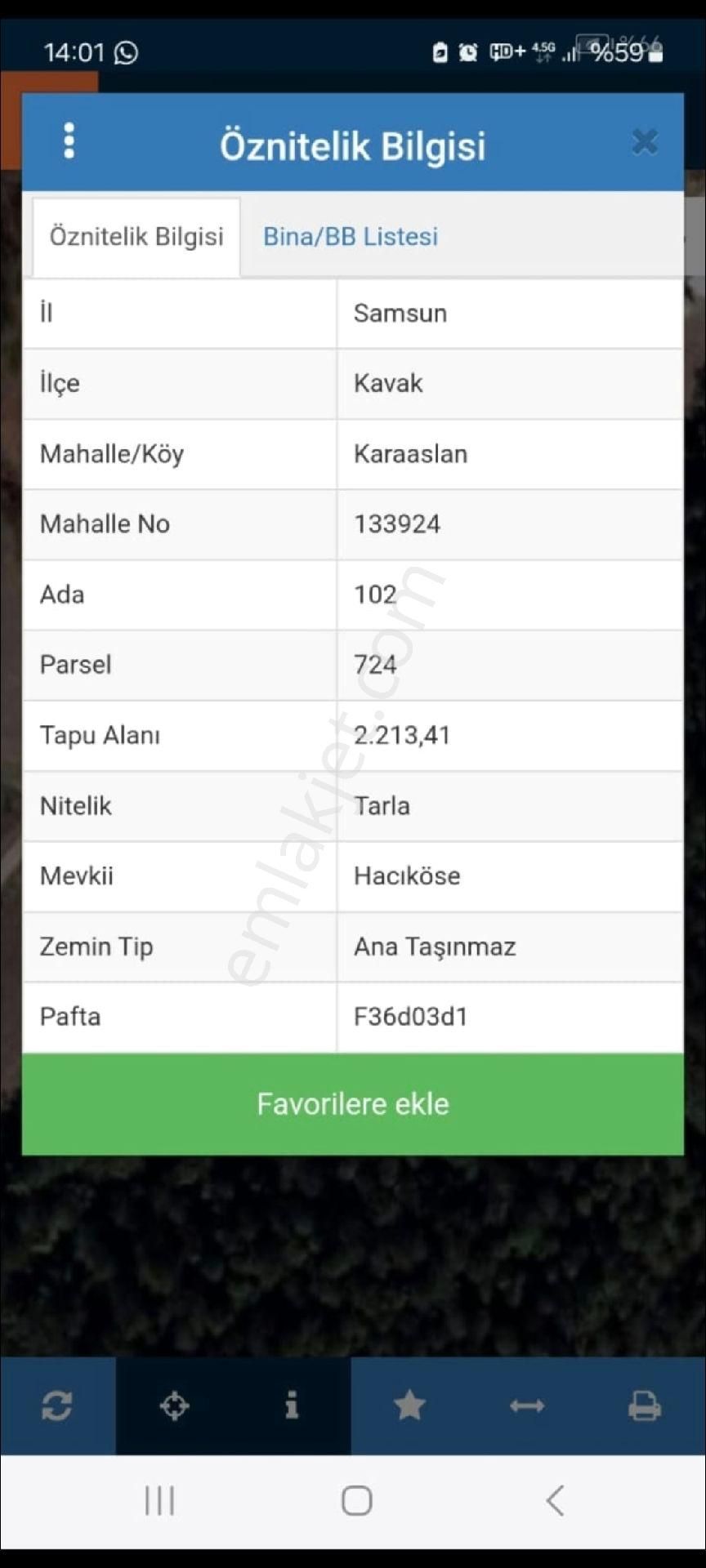Select the info query tool
The width and height of the screenshot is (706, 1568).
click(292, 1406)
